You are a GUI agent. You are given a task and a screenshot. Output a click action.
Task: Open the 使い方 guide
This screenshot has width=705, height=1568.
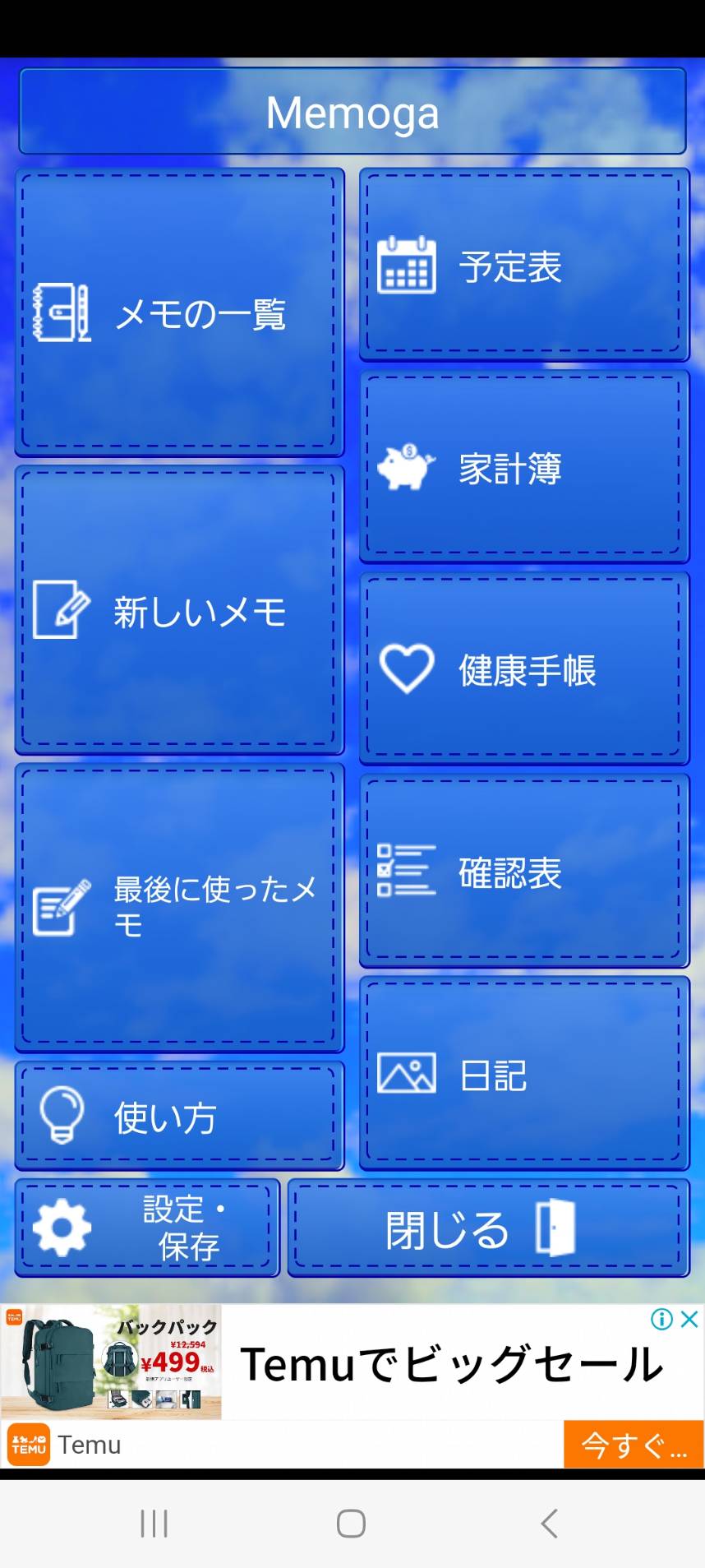tap(179, 1116)
